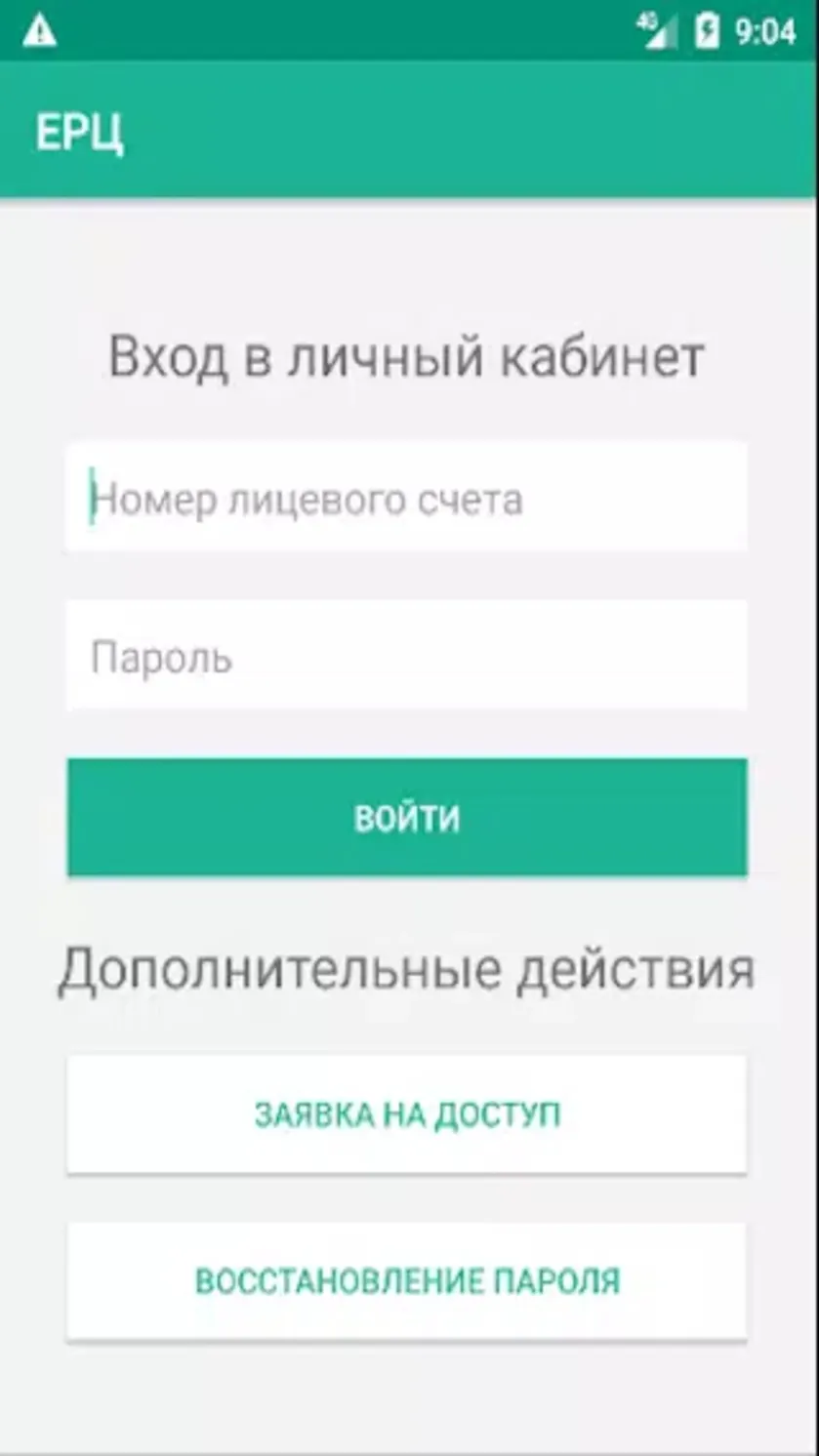Tap the Номер лицевого счета field
The image size is (819, 1456).
406,498
